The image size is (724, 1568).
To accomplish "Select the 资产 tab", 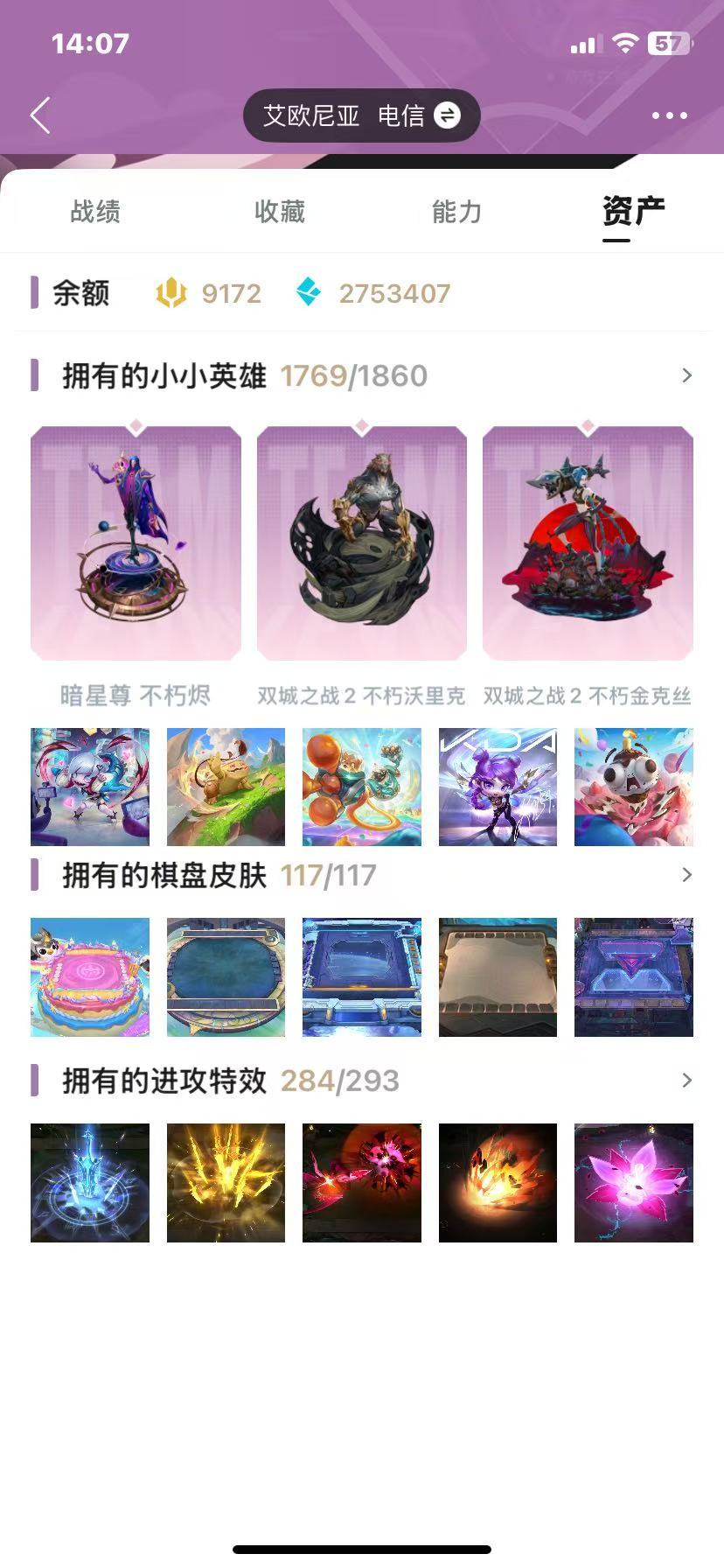I will 633,212.
